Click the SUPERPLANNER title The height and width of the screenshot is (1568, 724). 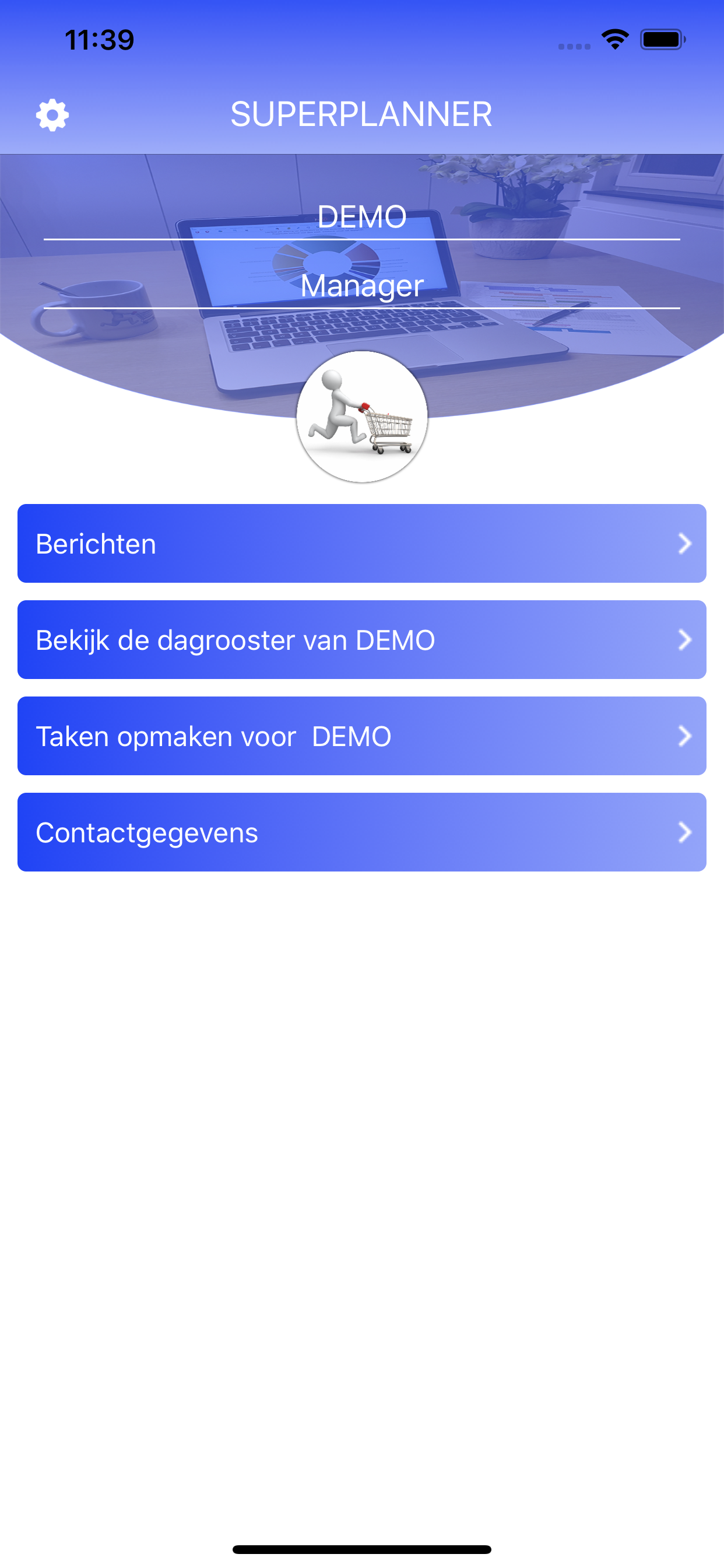362,113
